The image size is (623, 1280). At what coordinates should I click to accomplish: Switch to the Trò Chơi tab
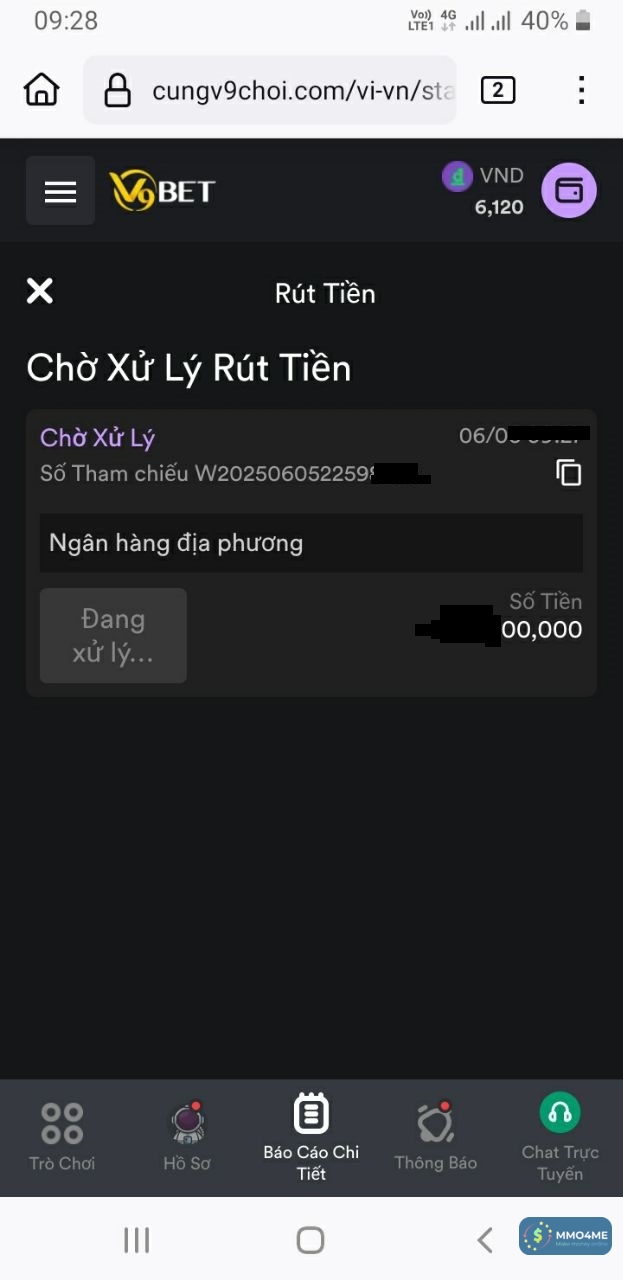pyautogui.click(x=62, y=1137)
